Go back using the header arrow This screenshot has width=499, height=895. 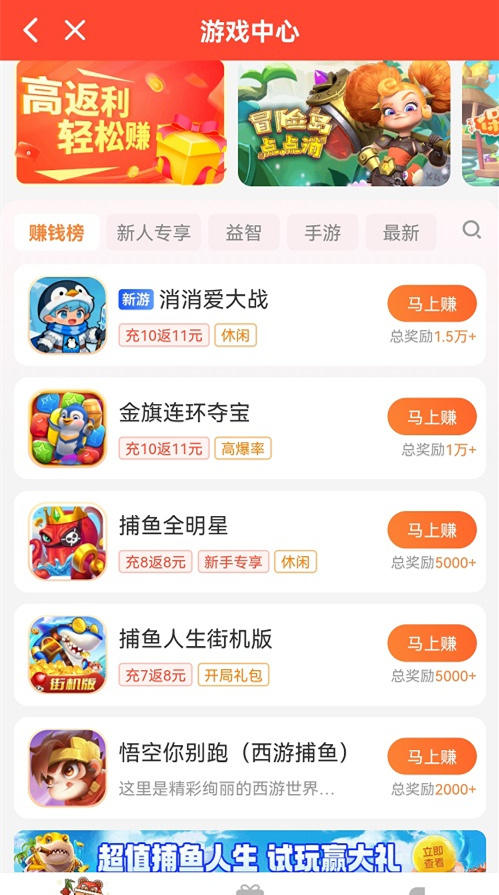(x=31, y=30)
